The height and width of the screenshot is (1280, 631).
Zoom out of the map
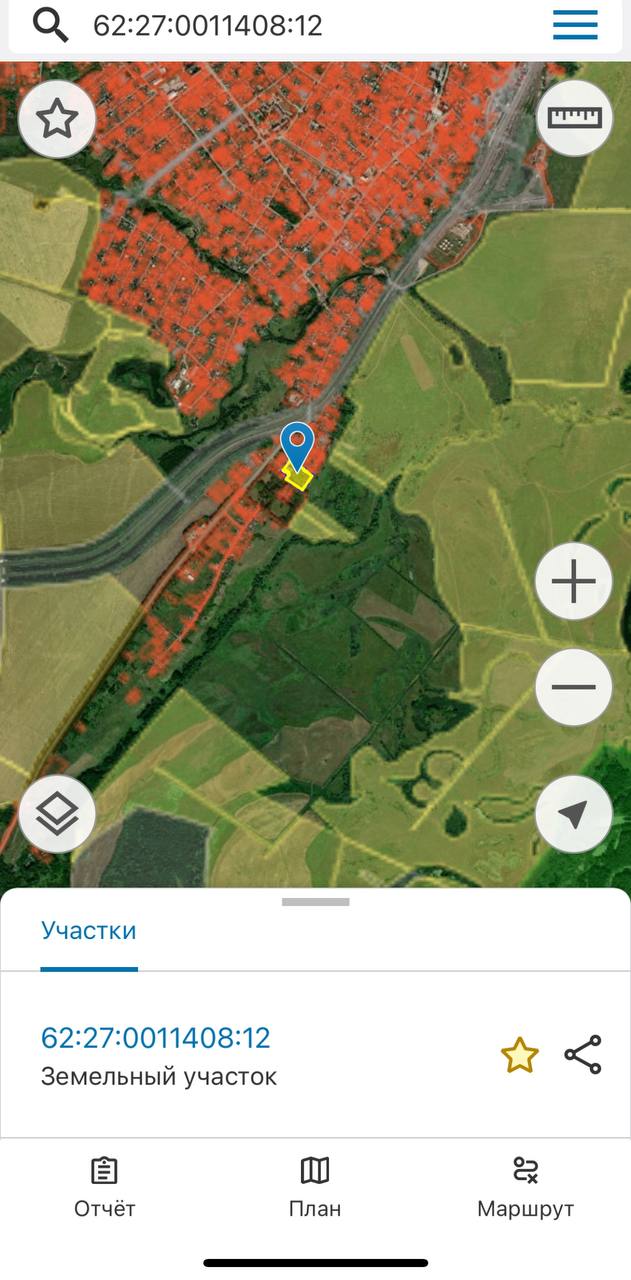574,687
